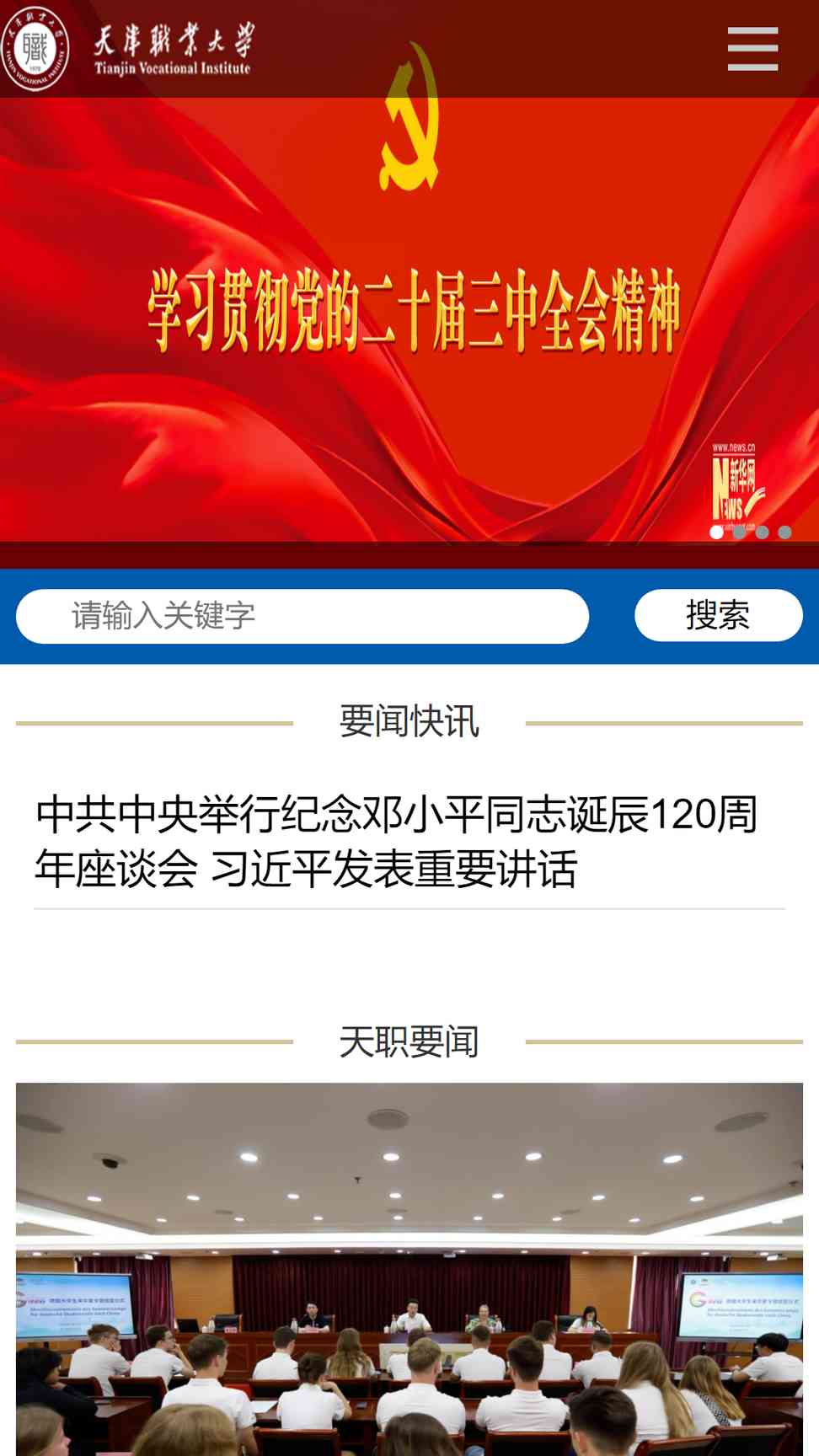Select the last carousel page dot
Image resolution: width=819 pixels, height=1456 pixels.
(x=784, y=532)
